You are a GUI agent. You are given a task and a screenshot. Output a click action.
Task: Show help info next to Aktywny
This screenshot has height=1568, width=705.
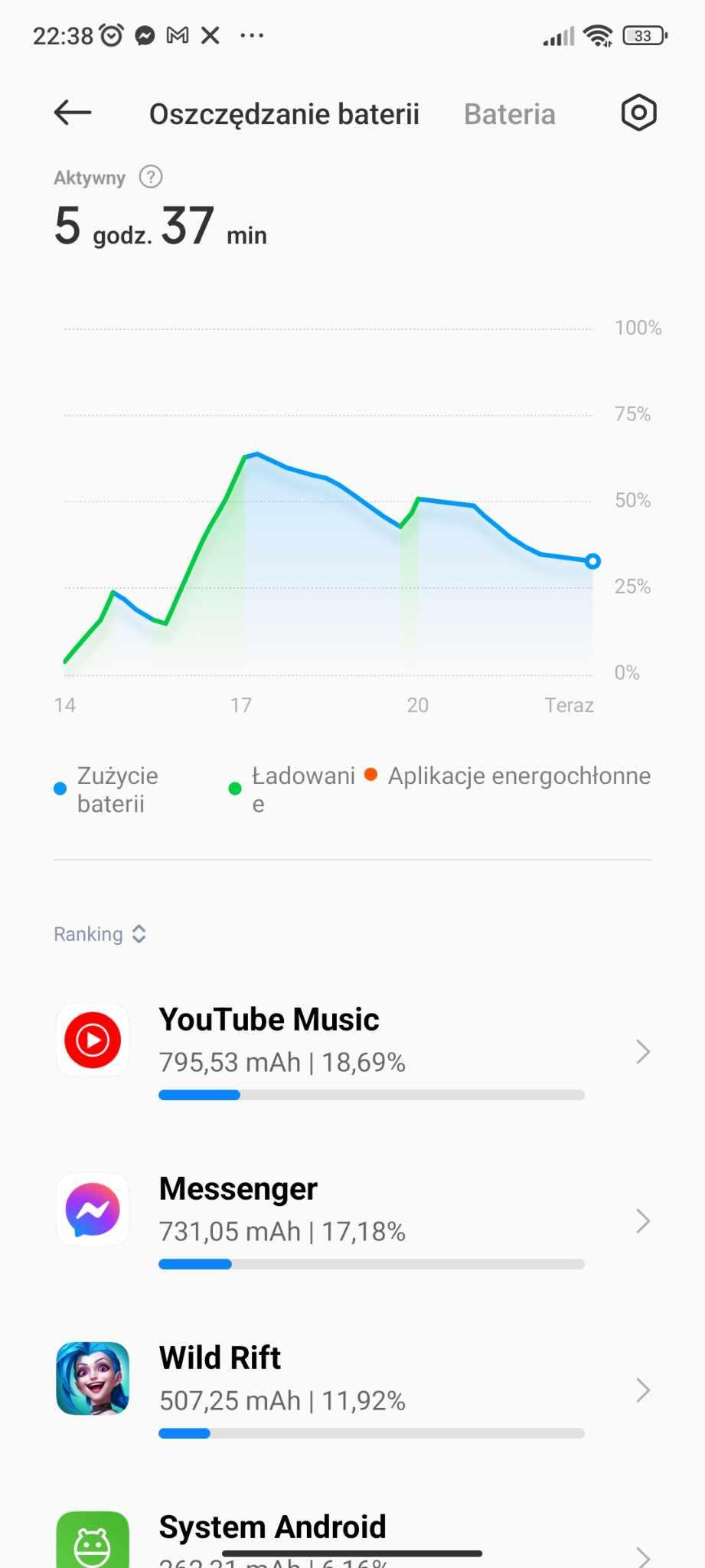[x=151, y=177]
